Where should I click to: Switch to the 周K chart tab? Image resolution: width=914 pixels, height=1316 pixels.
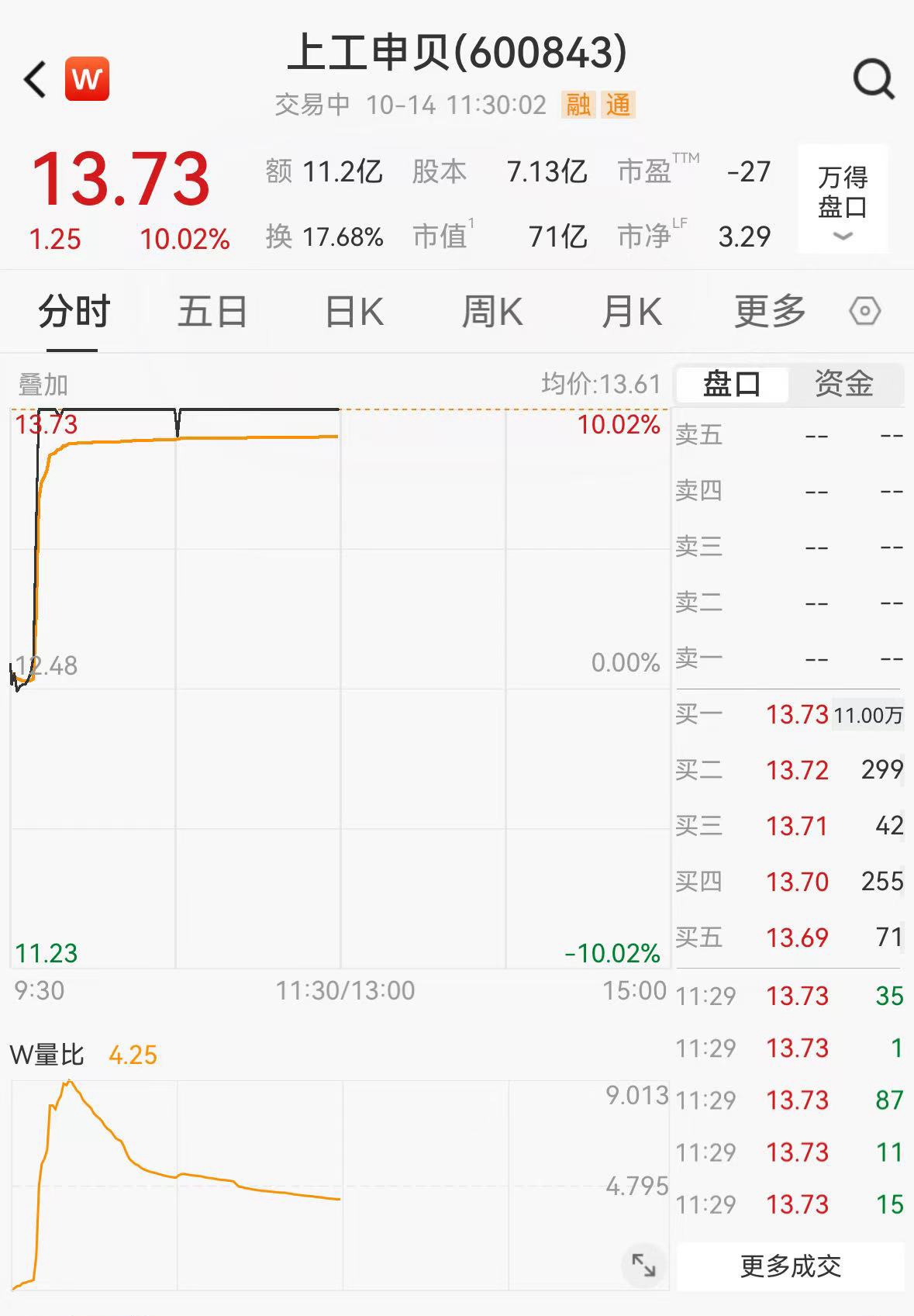tap(492, 313)
